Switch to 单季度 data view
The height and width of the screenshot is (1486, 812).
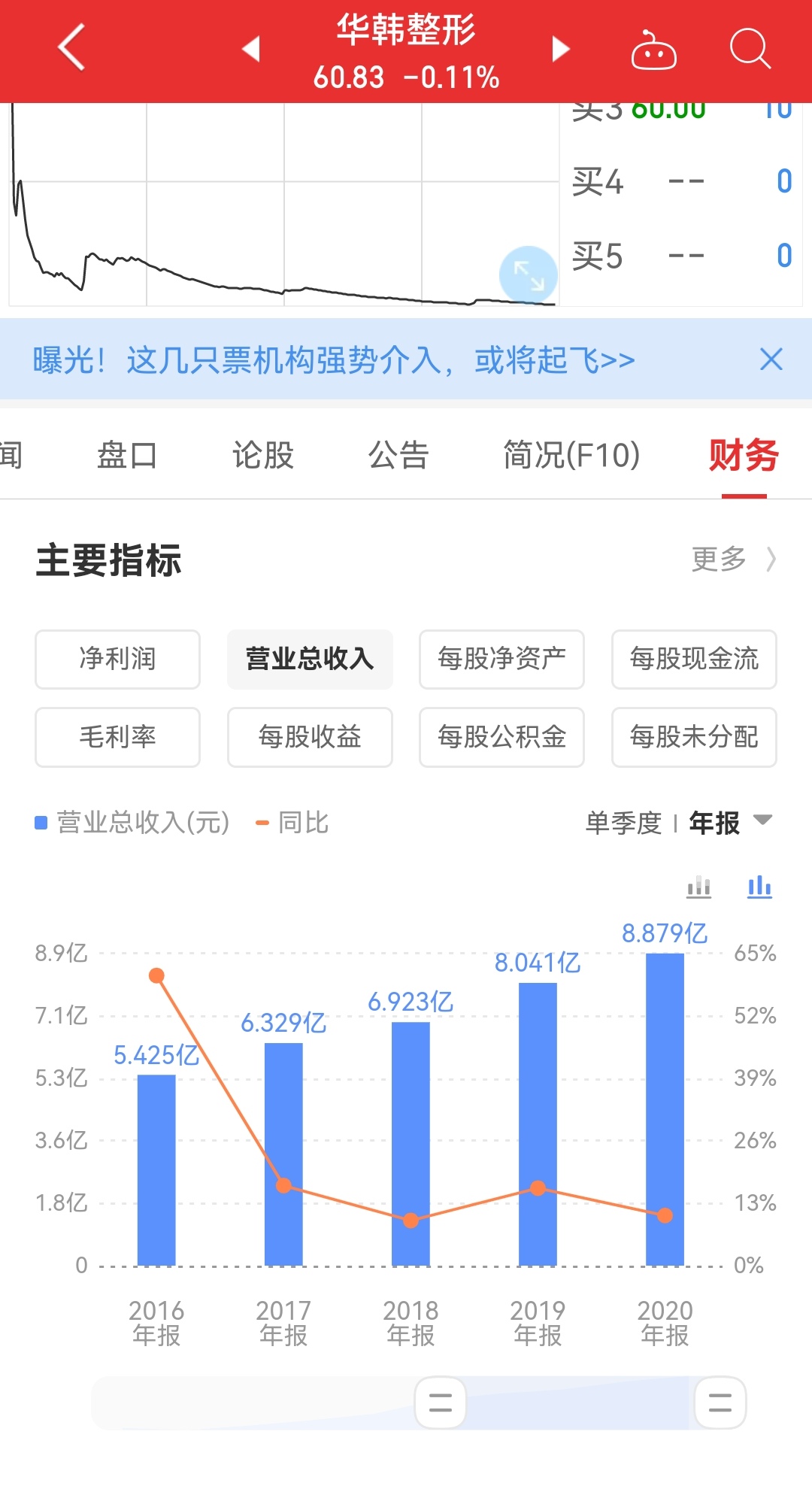pos(623,823)
